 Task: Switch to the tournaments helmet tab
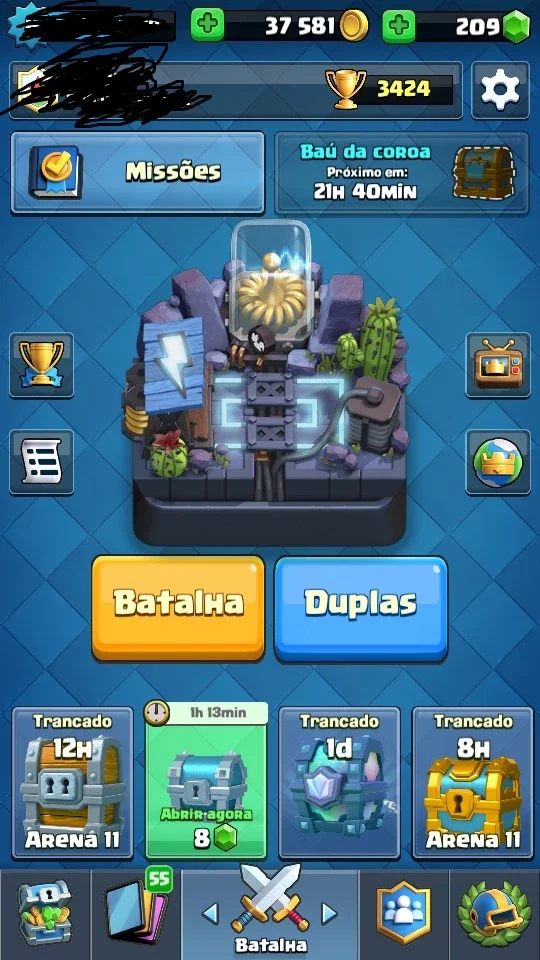tap(495, 914)
